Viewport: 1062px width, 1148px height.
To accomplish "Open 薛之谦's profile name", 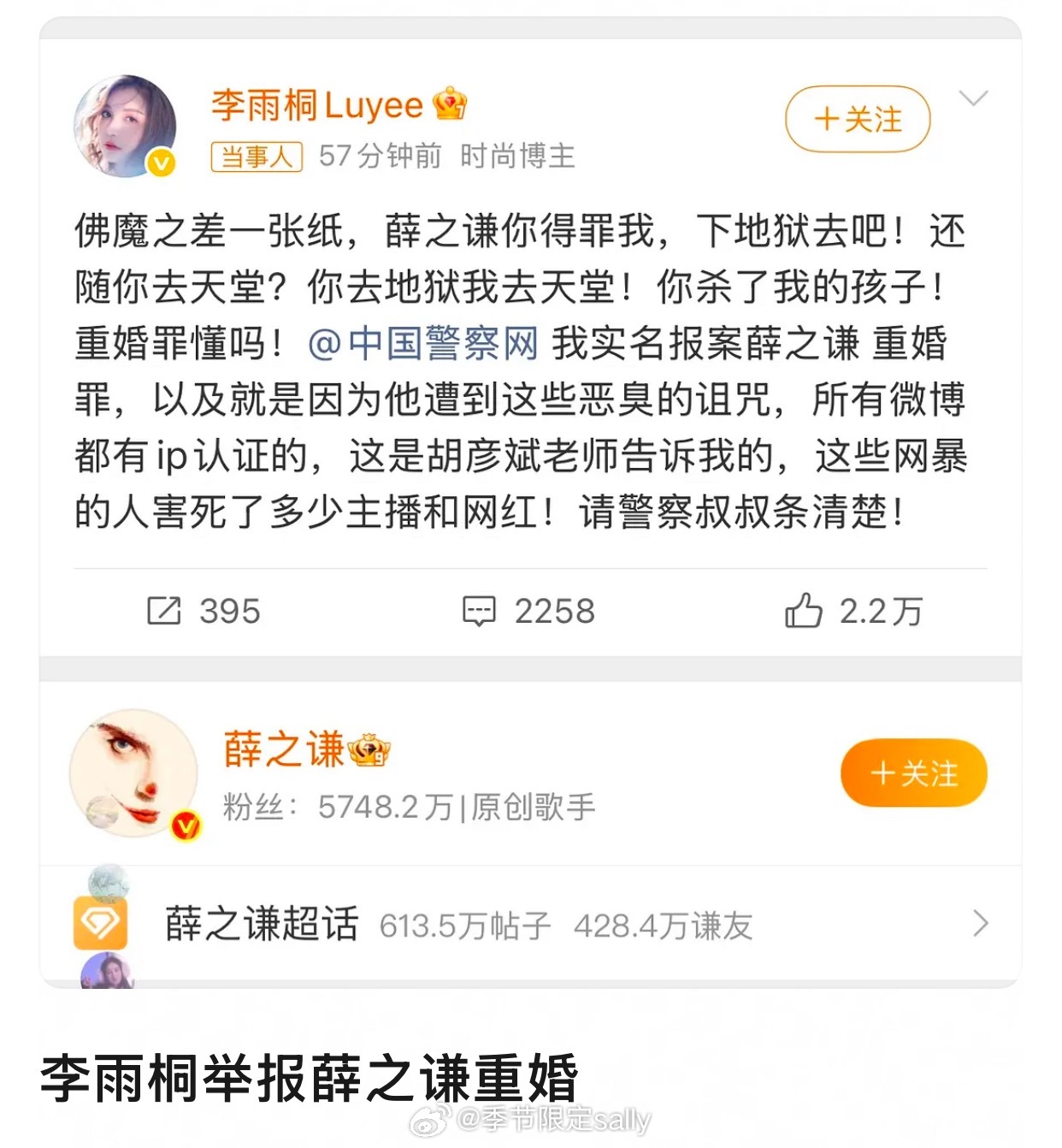I will (x=281, y=752).
